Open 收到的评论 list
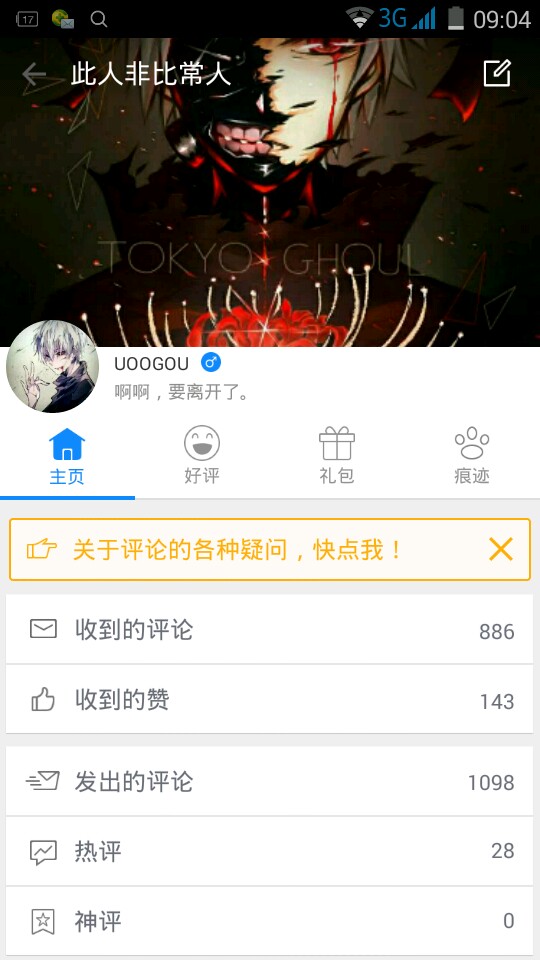The image size is (540, 960). [269, 629]
